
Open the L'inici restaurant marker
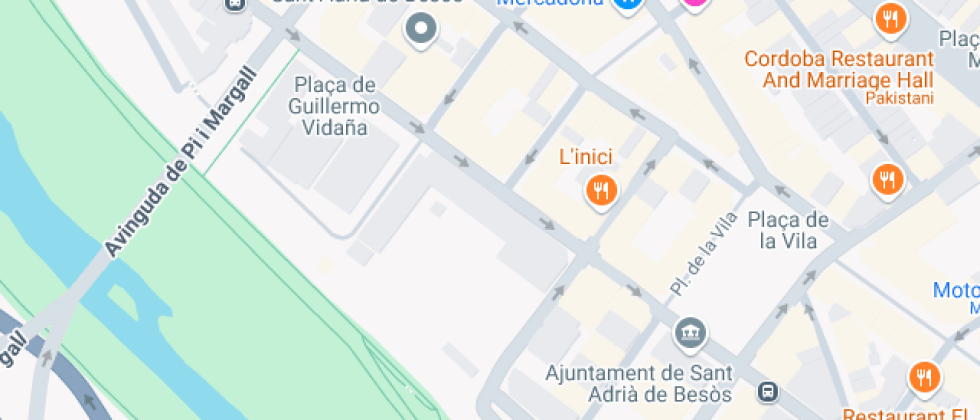pyautogui.click(x=599, y=189)
